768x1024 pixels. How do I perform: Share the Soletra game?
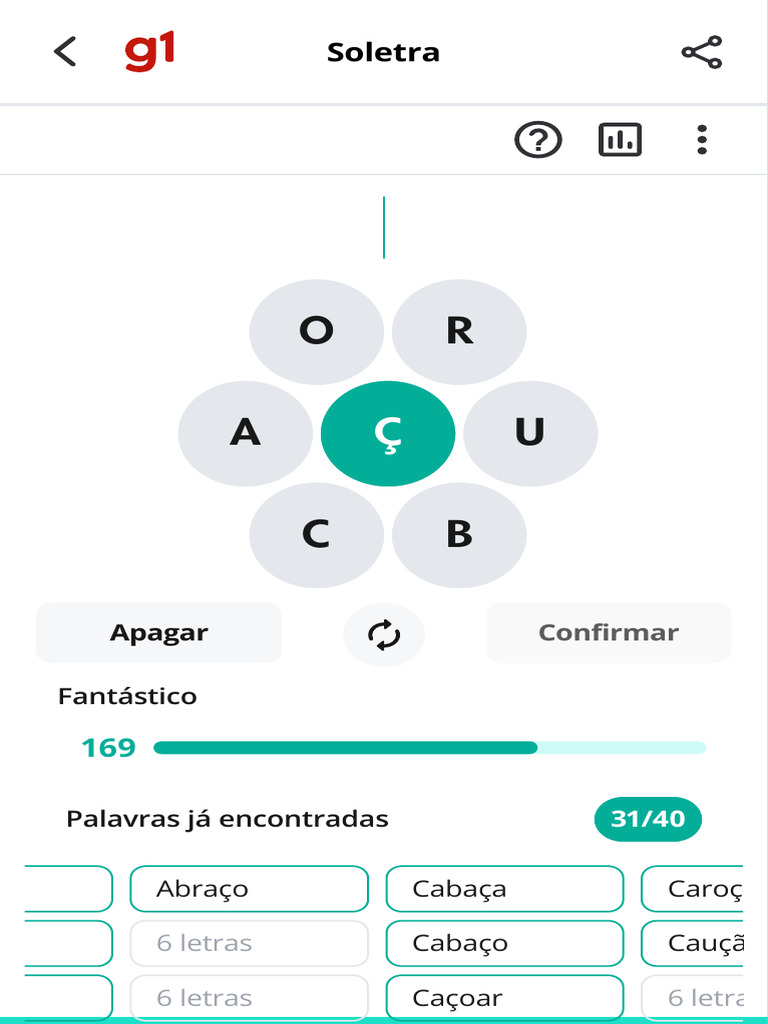pos(701,52)
